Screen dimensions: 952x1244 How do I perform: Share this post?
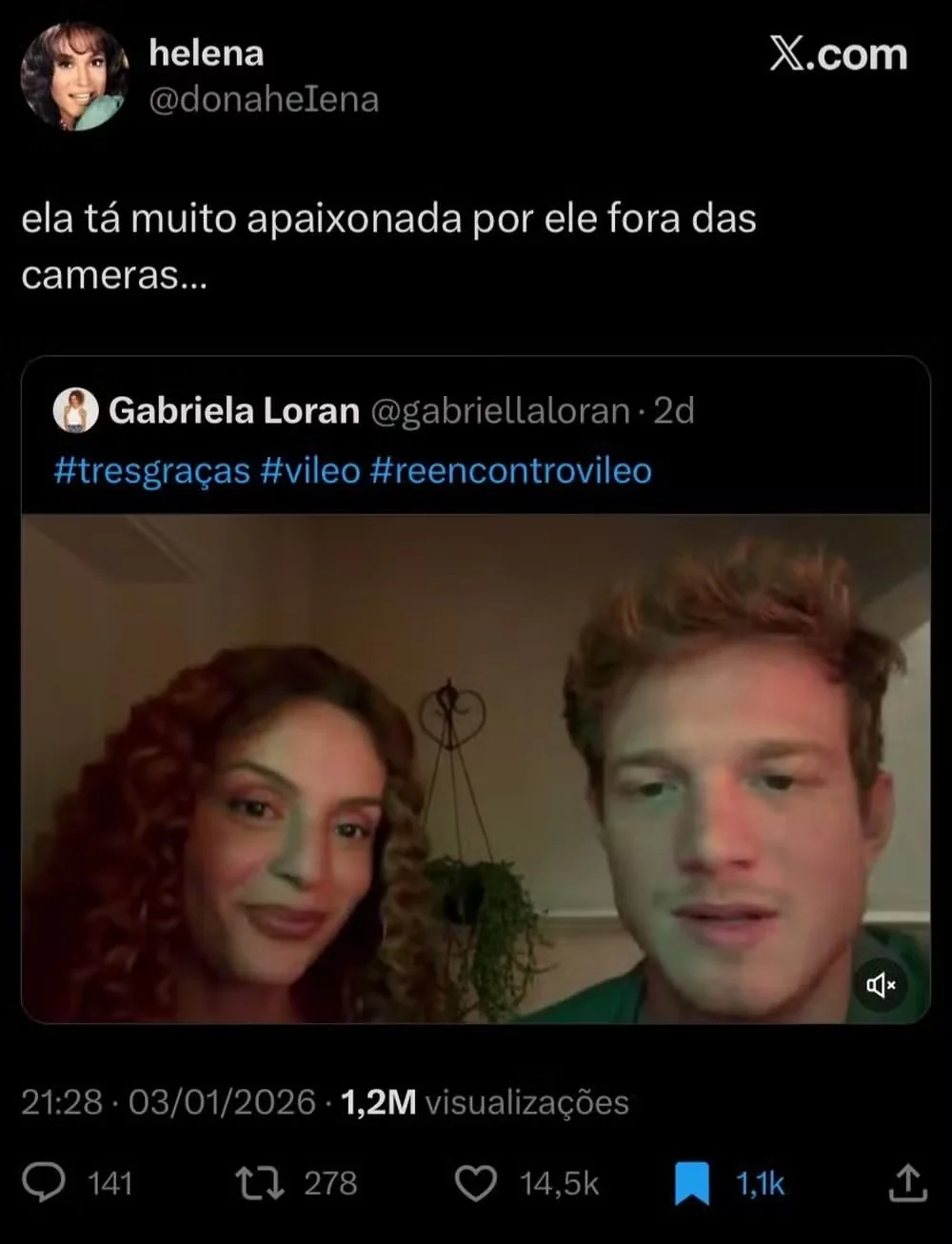point(907,1183)
